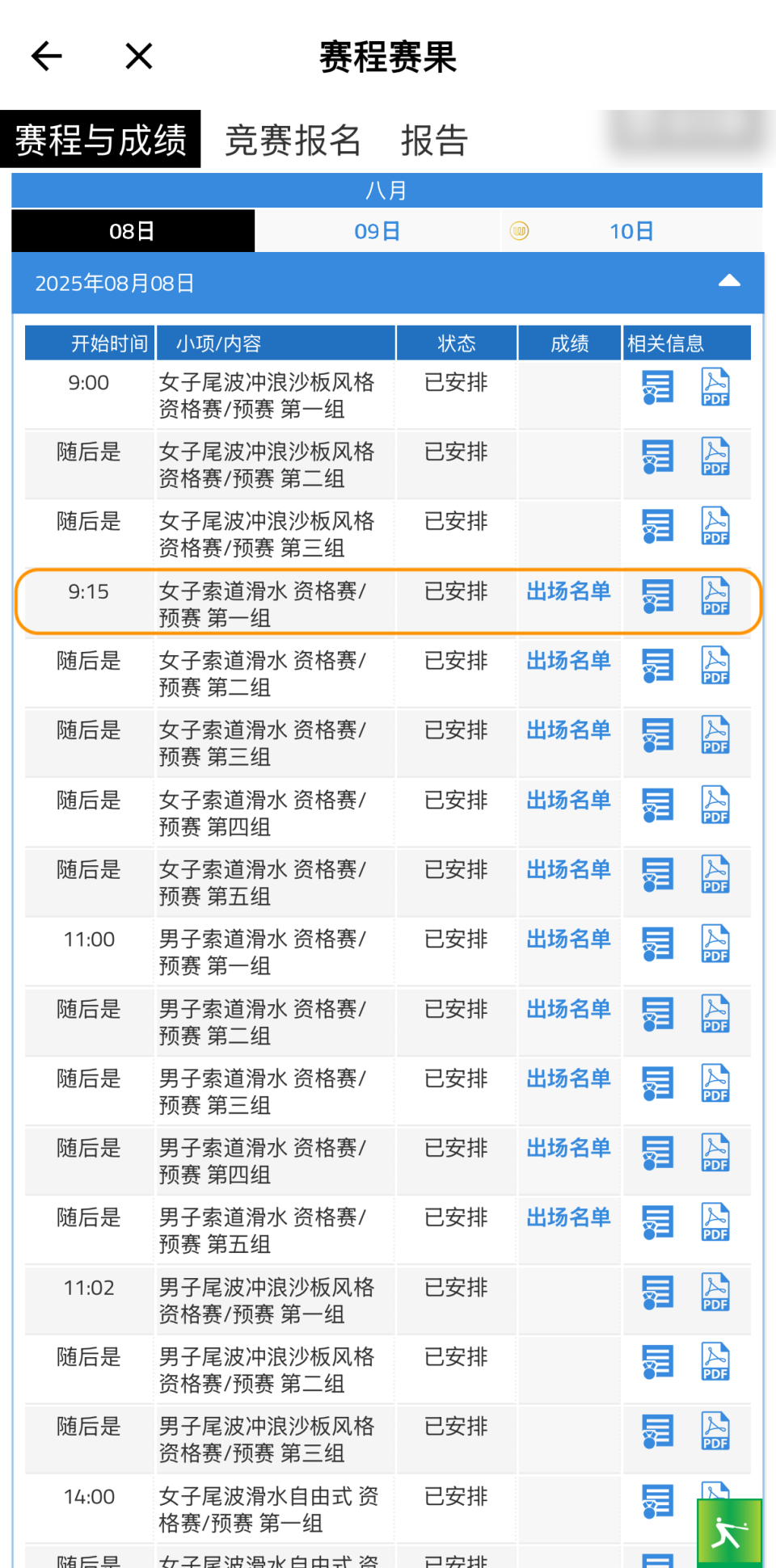Open 出场名单 for 男子索道滑水 预赛 第一组
The height and width of the screenshot is (1568, 776).
click(x=568, y=940)
